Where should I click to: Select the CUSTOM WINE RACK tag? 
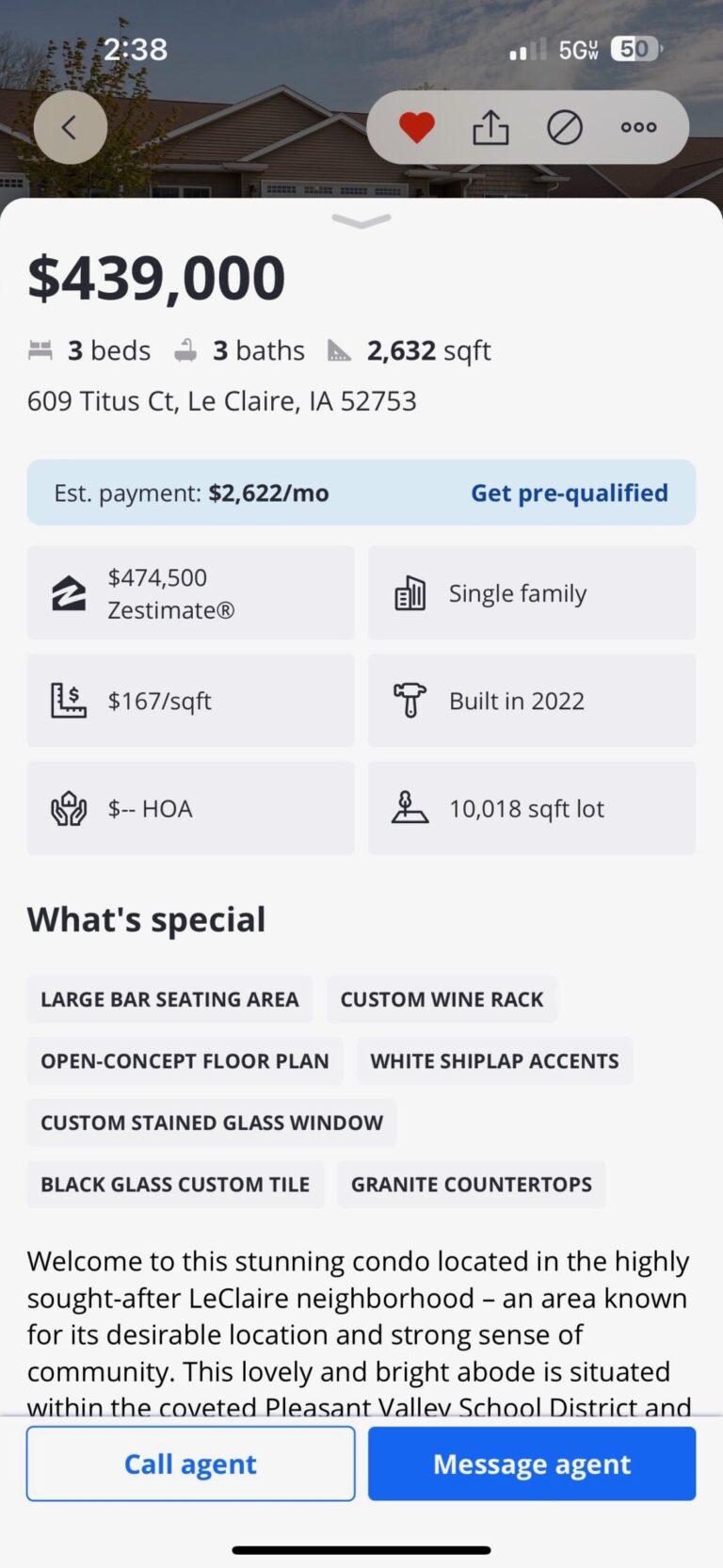pos(442,998)
